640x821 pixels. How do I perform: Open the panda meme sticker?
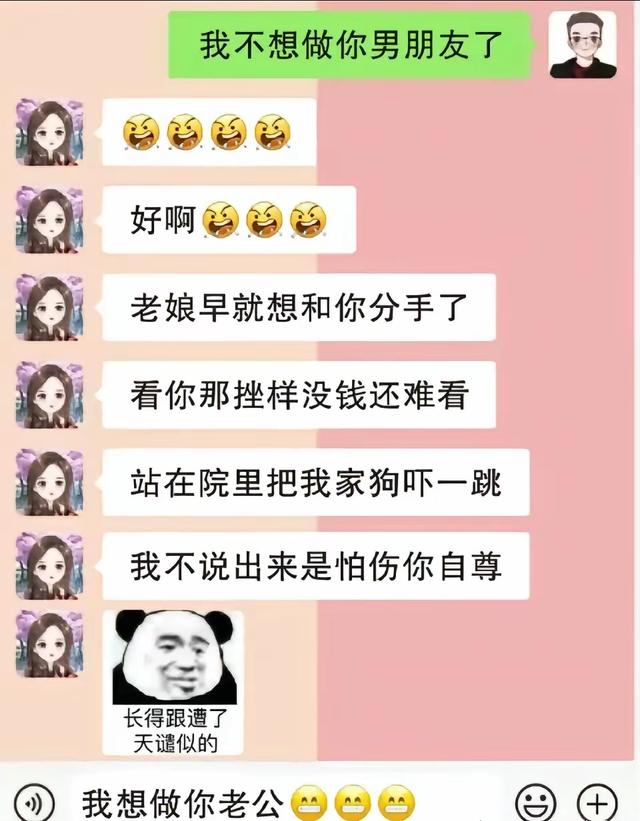173,681
